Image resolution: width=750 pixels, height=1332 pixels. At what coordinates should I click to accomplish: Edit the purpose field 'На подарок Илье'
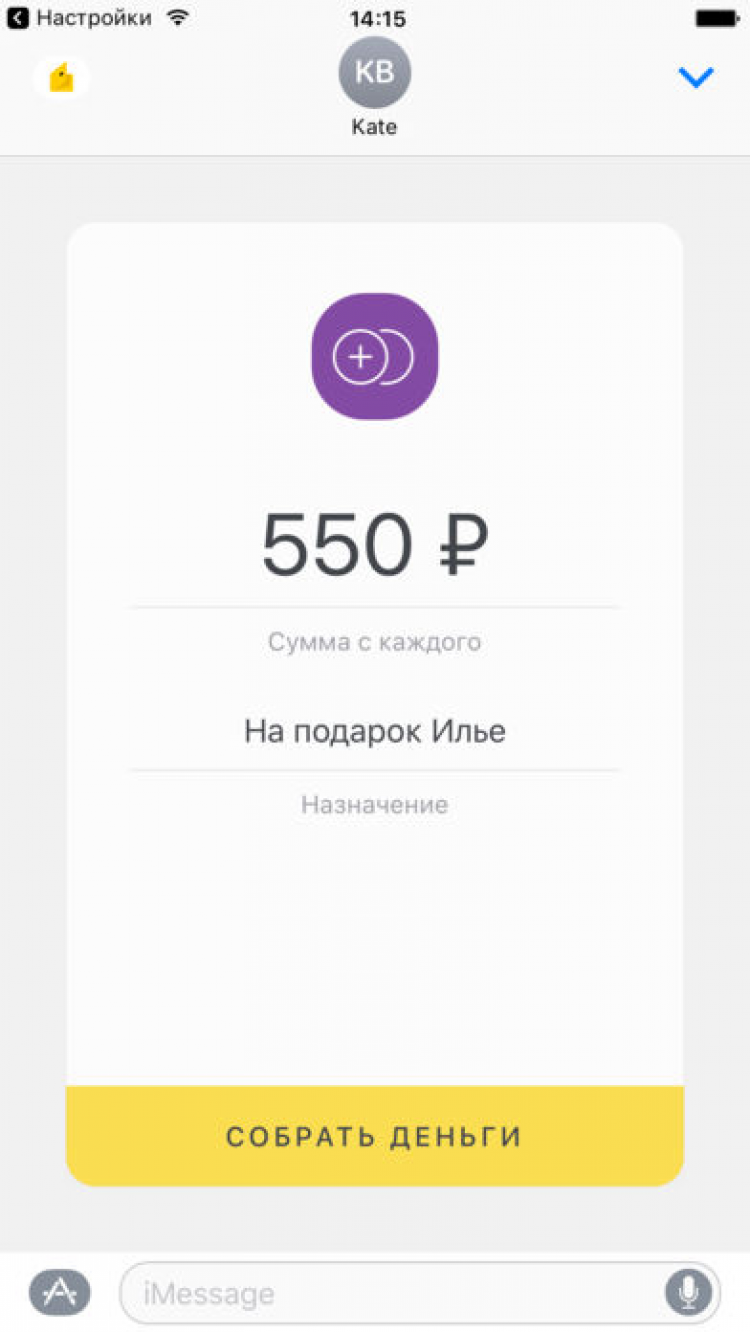374,731
